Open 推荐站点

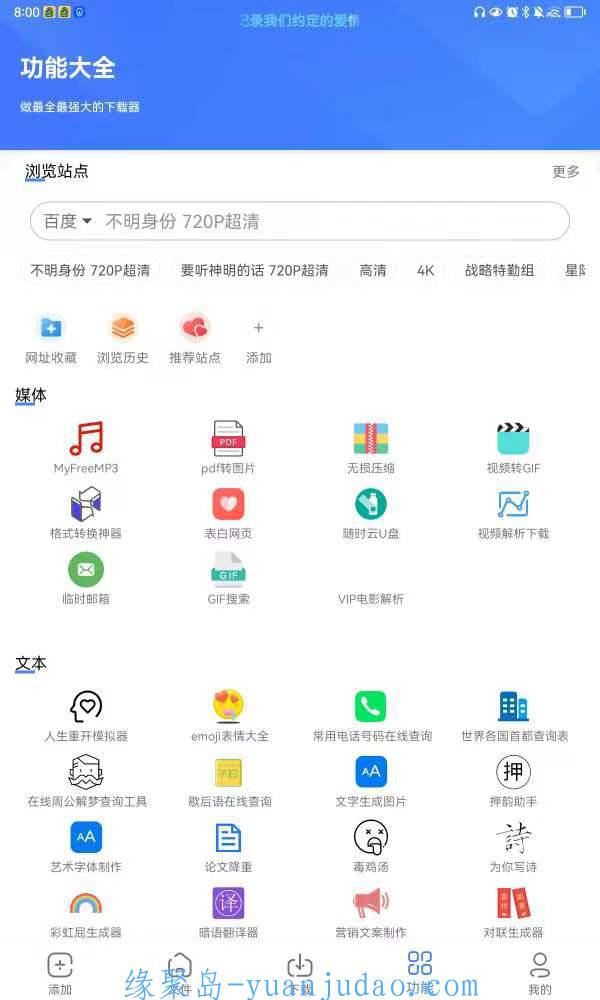[194, 339]
